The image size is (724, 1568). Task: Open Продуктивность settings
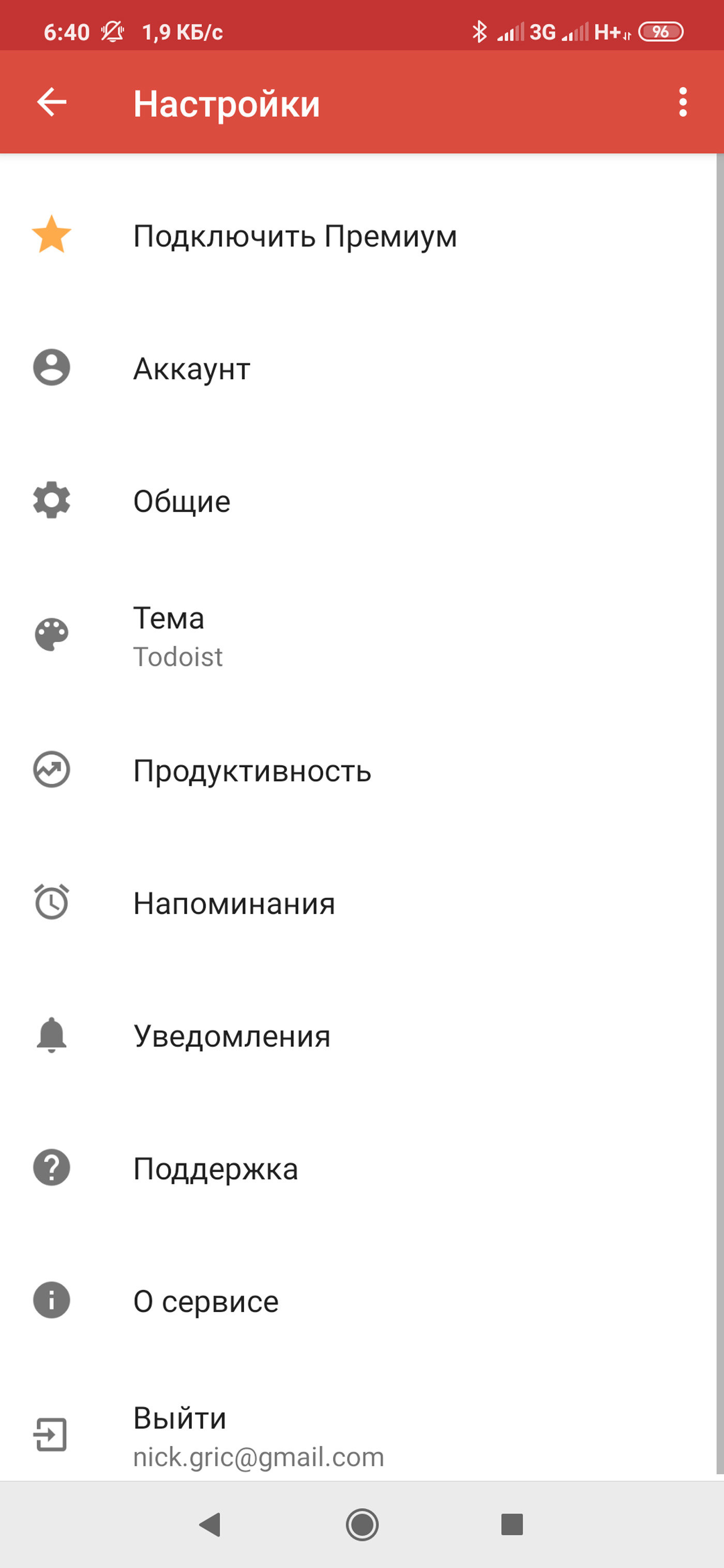click(x=358, y=771)
